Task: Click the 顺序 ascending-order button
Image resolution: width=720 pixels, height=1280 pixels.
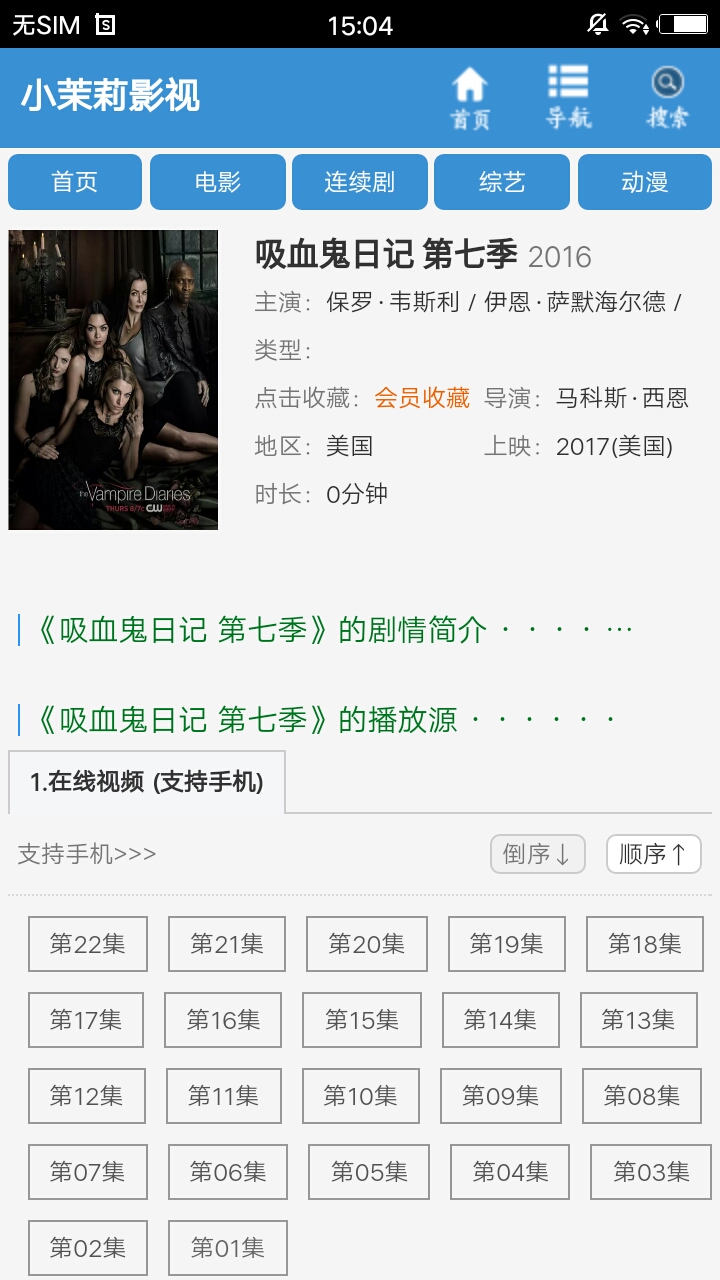Action: (652, 853)
